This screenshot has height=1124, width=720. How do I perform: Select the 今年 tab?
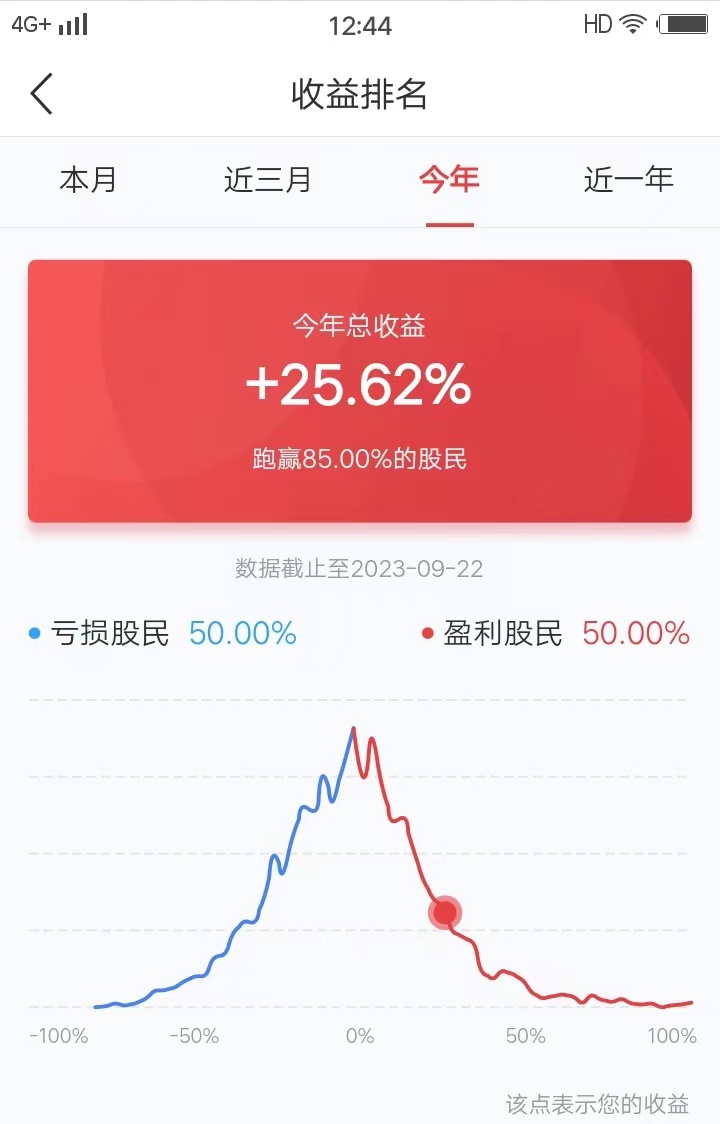[449, 180]
